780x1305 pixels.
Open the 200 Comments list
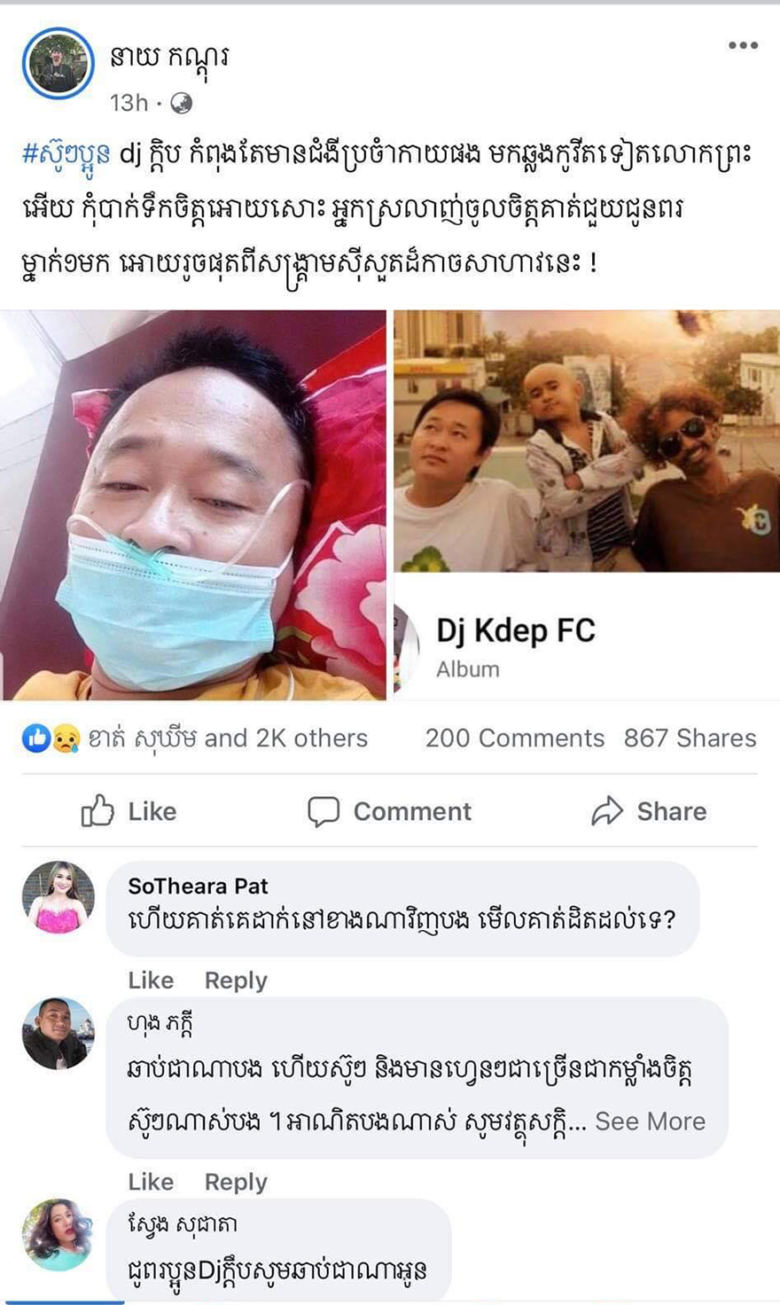pyautogui.click(x=514, y=739)
